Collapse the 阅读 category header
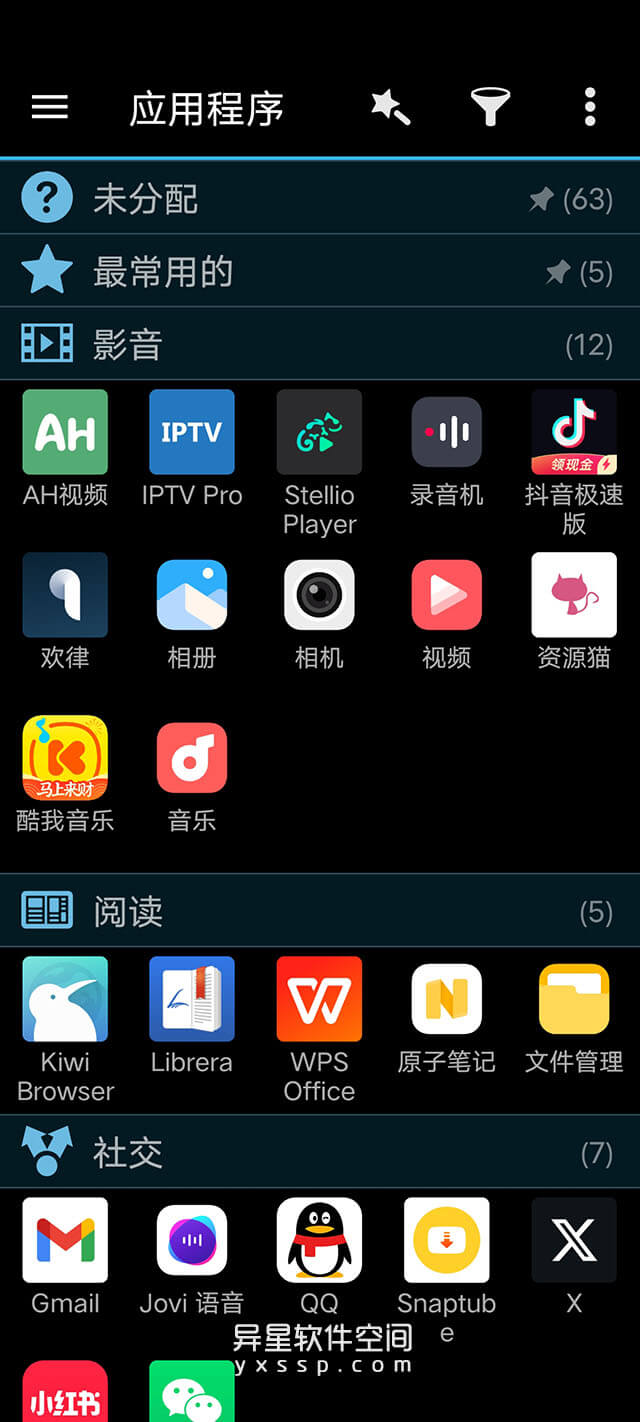 point(320,911)
